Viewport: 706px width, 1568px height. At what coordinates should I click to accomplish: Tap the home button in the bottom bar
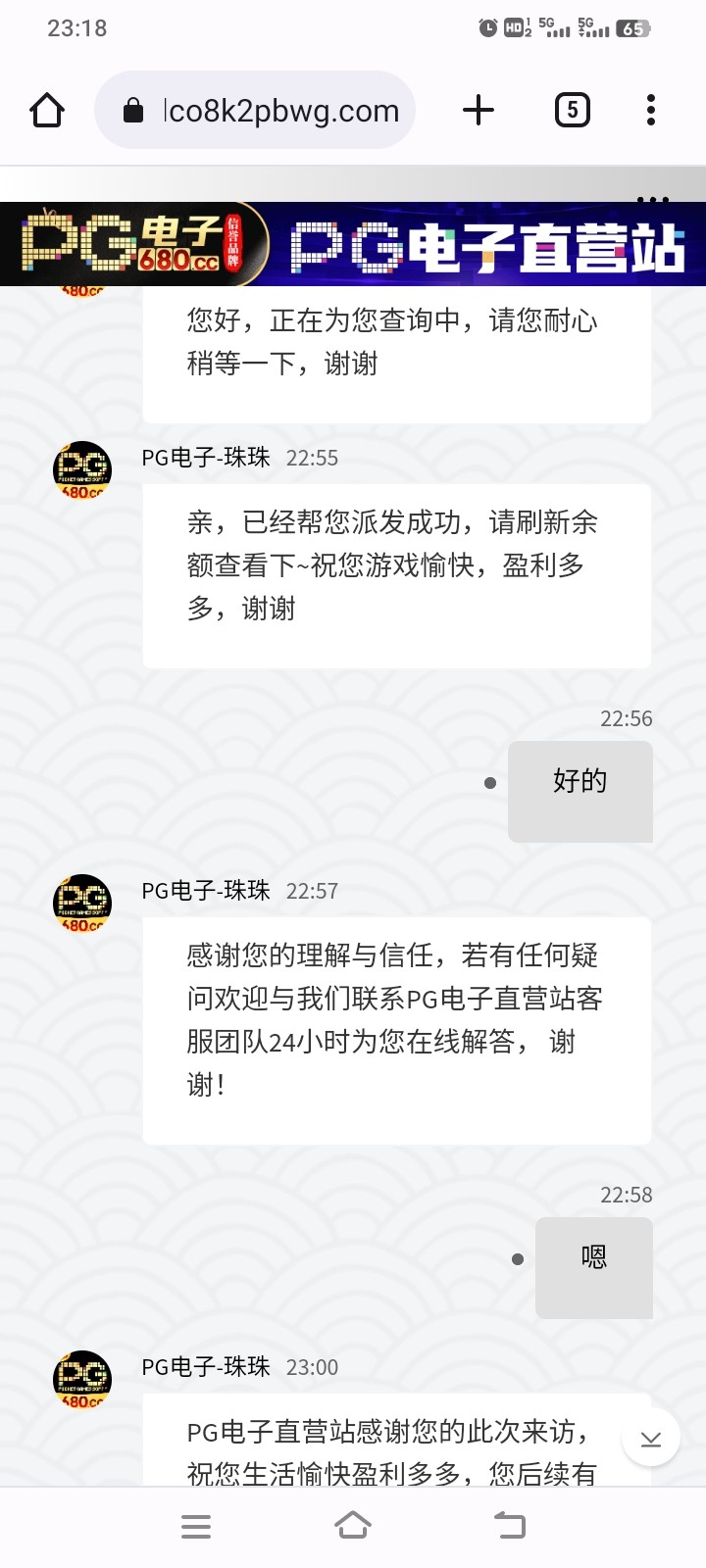(x=353, y=1525)
